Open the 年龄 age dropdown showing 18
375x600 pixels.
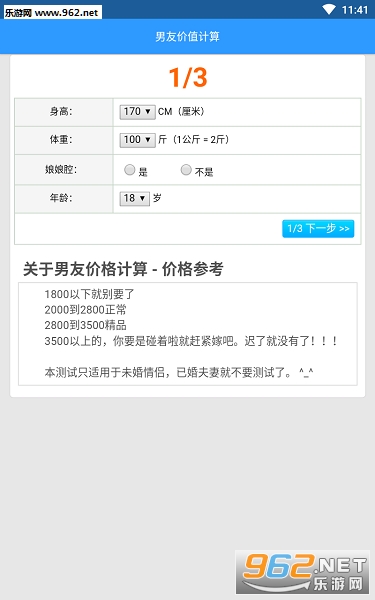134,198
